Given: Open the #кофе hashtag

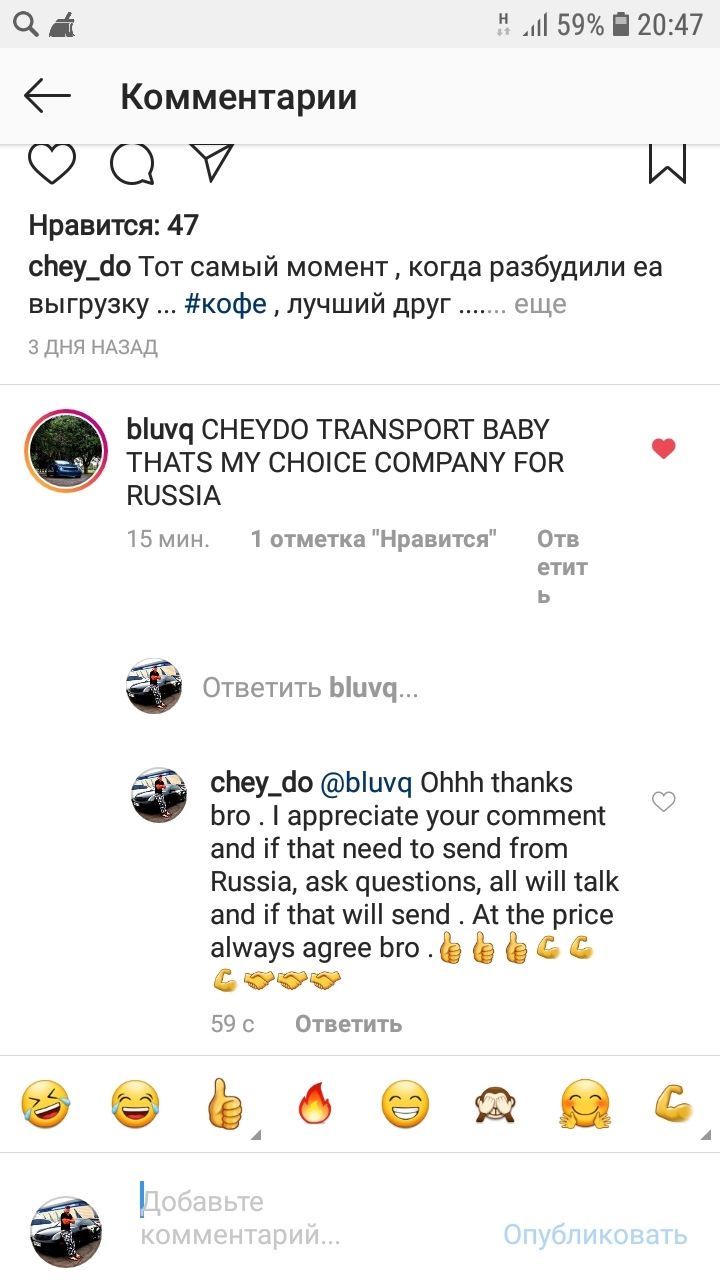Looking at the screenshot, I should tap(226, 304).
